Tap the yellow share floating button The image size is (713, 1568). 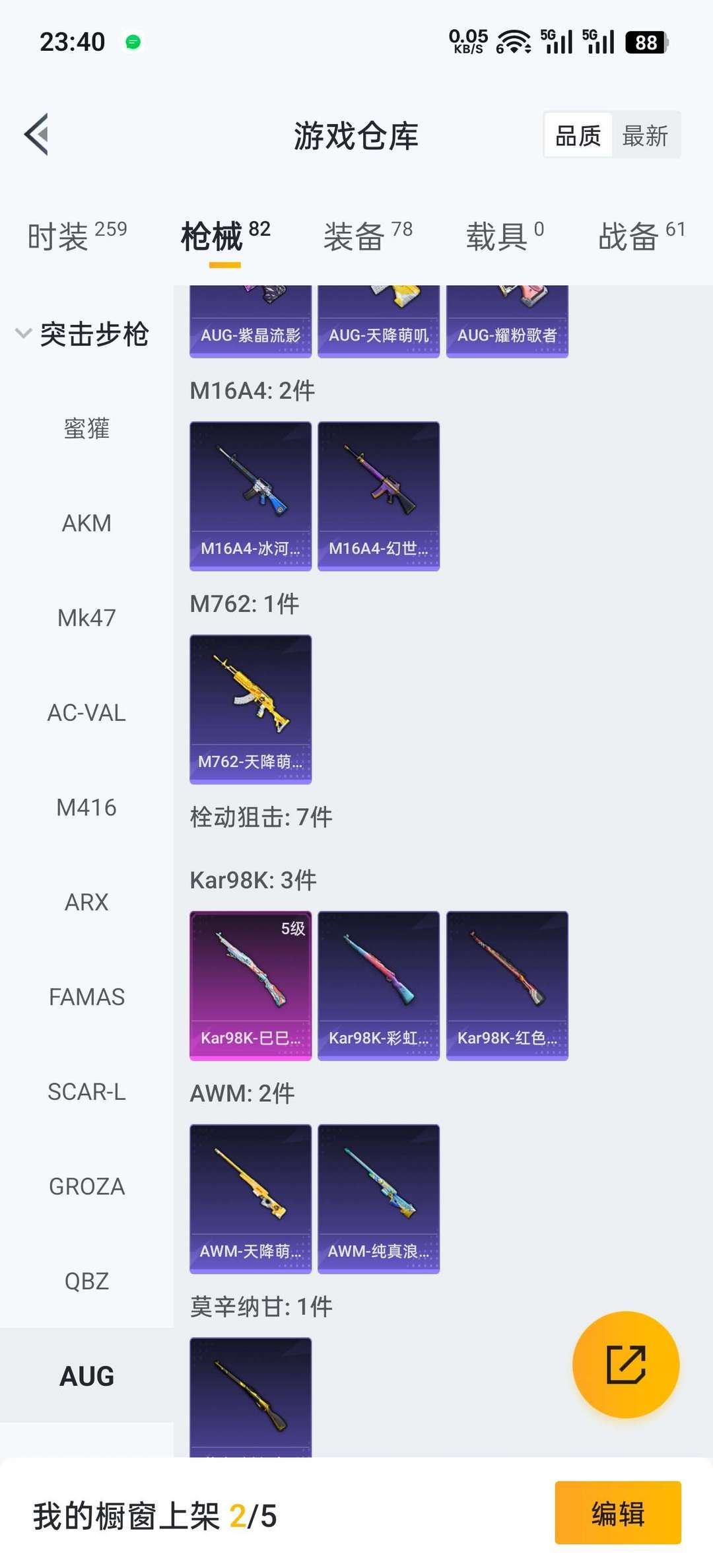click(x=625, y=1364)
